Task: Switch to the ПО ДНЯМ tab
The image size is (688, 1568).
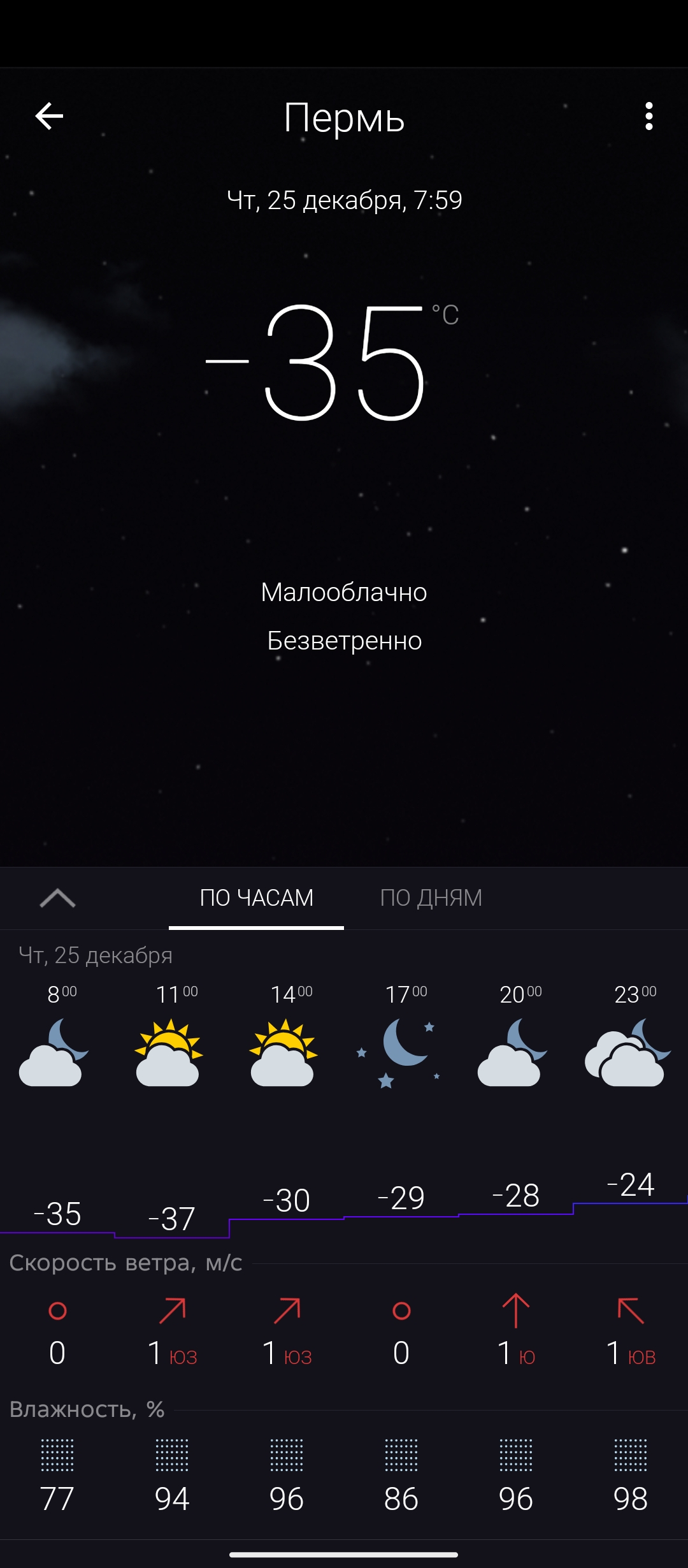Action: click(431, 897)
